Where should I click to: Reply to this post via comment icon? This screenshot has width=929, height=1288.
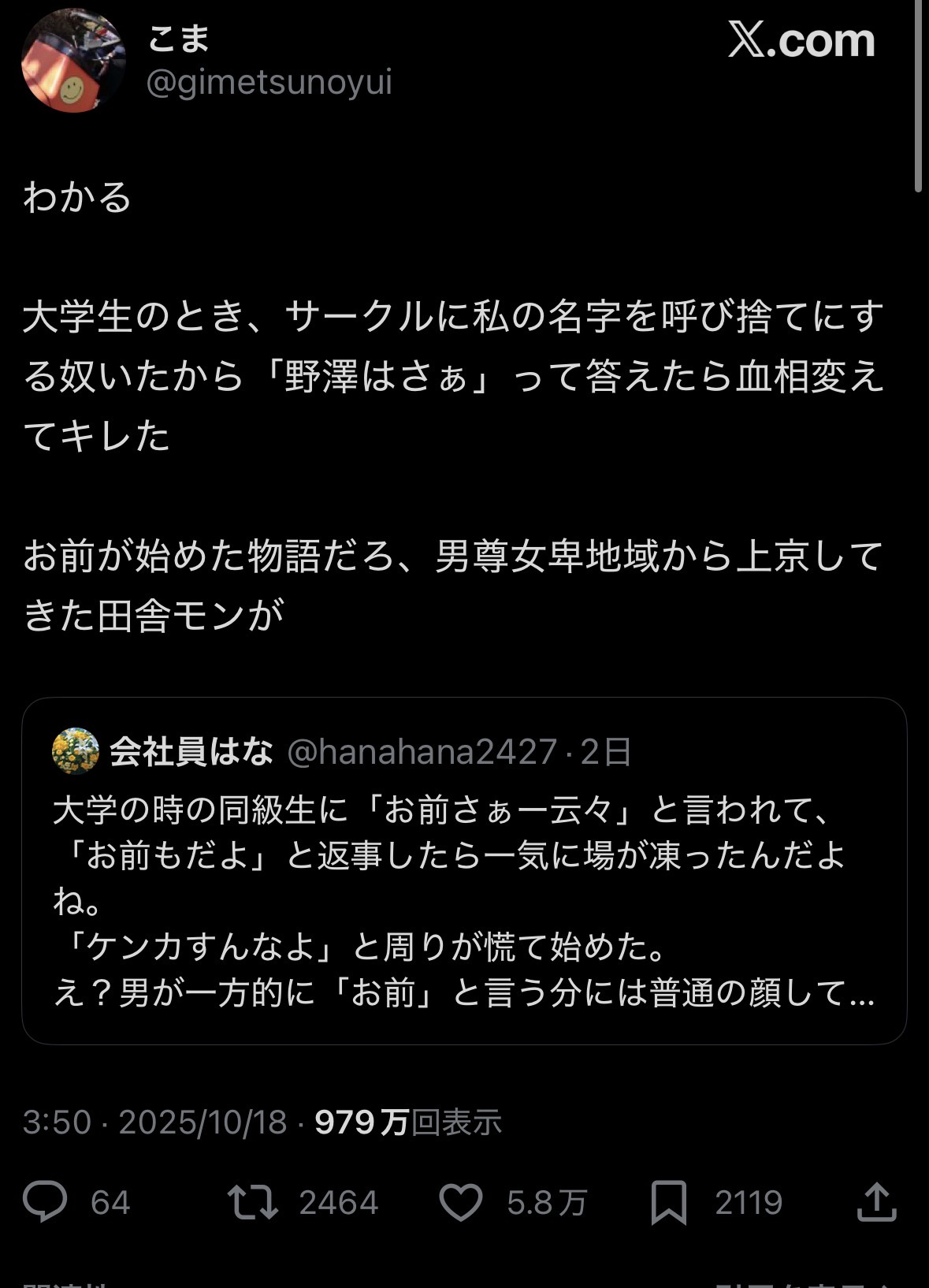(x=45, y=1202)
